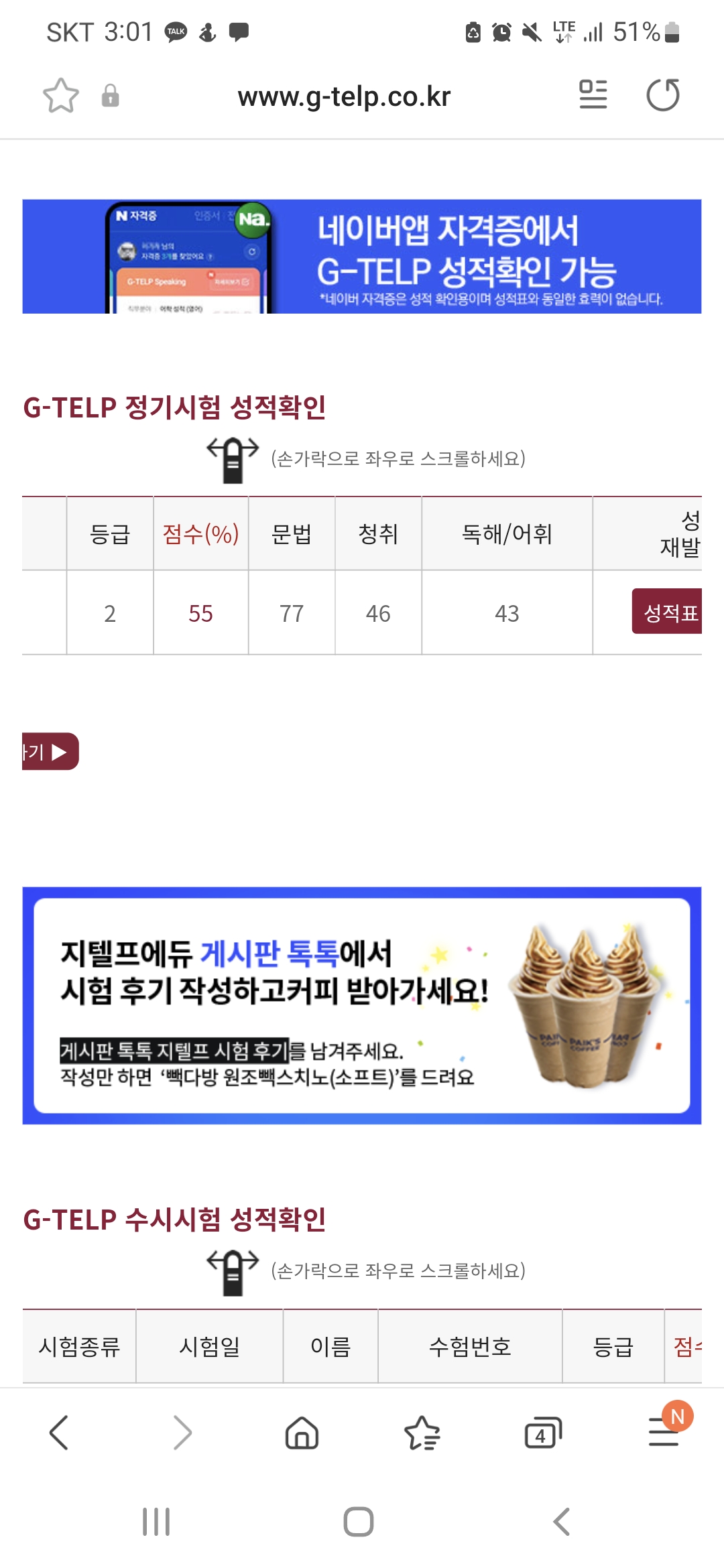Show recent apps from system navigation
The image size is (724, 1568).
coord(156,1522)
